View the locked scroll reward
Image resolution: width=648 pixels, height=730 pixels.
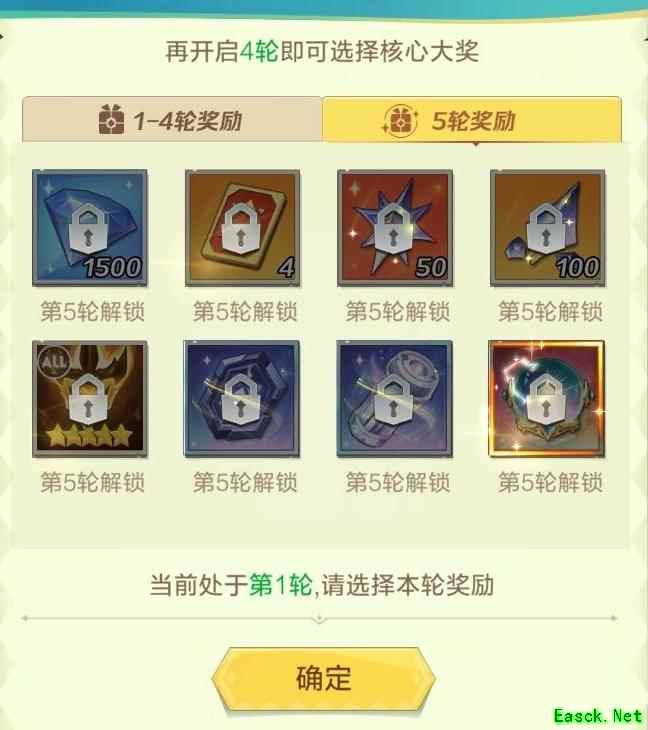[x=395, y=399]
